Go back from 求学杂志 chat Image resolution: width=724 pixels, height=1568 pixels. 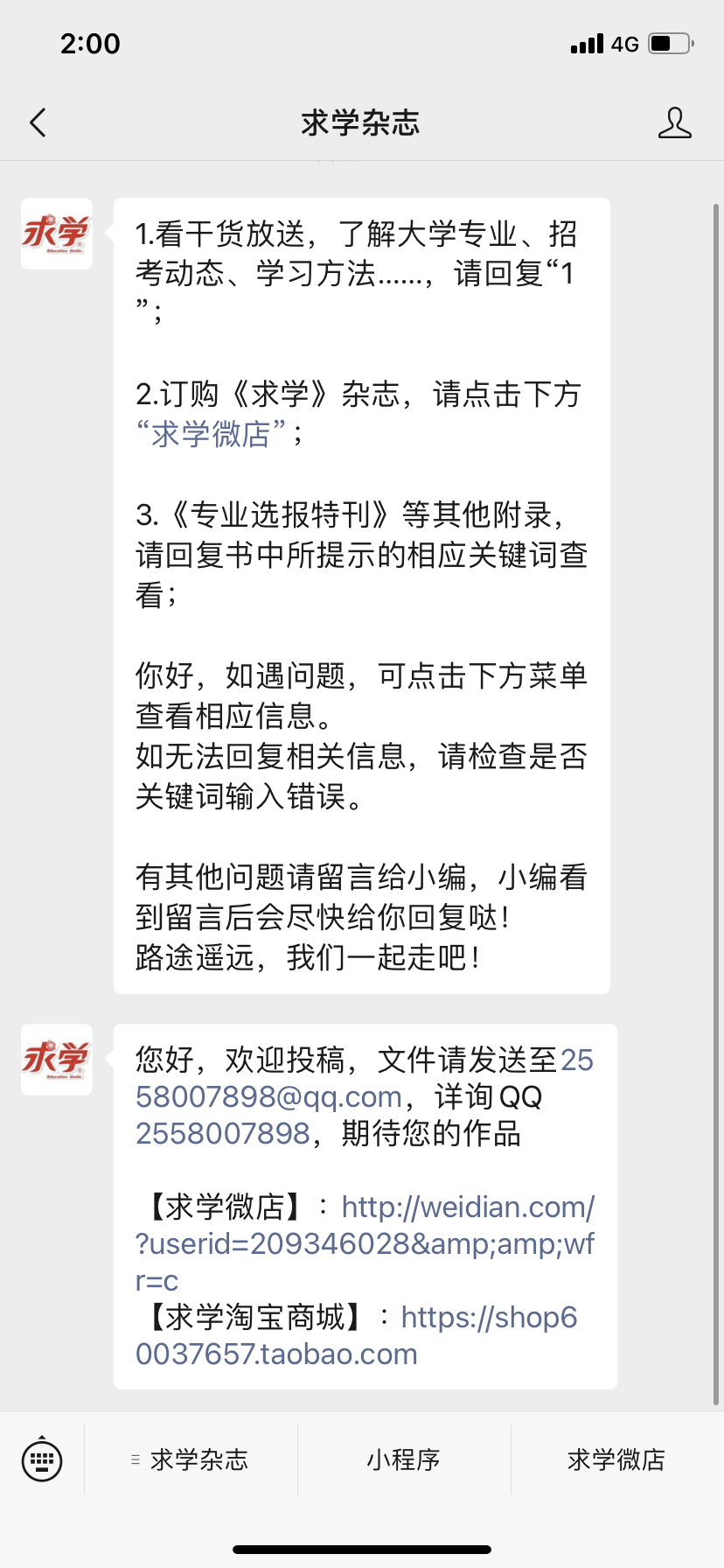pos(38,123)
